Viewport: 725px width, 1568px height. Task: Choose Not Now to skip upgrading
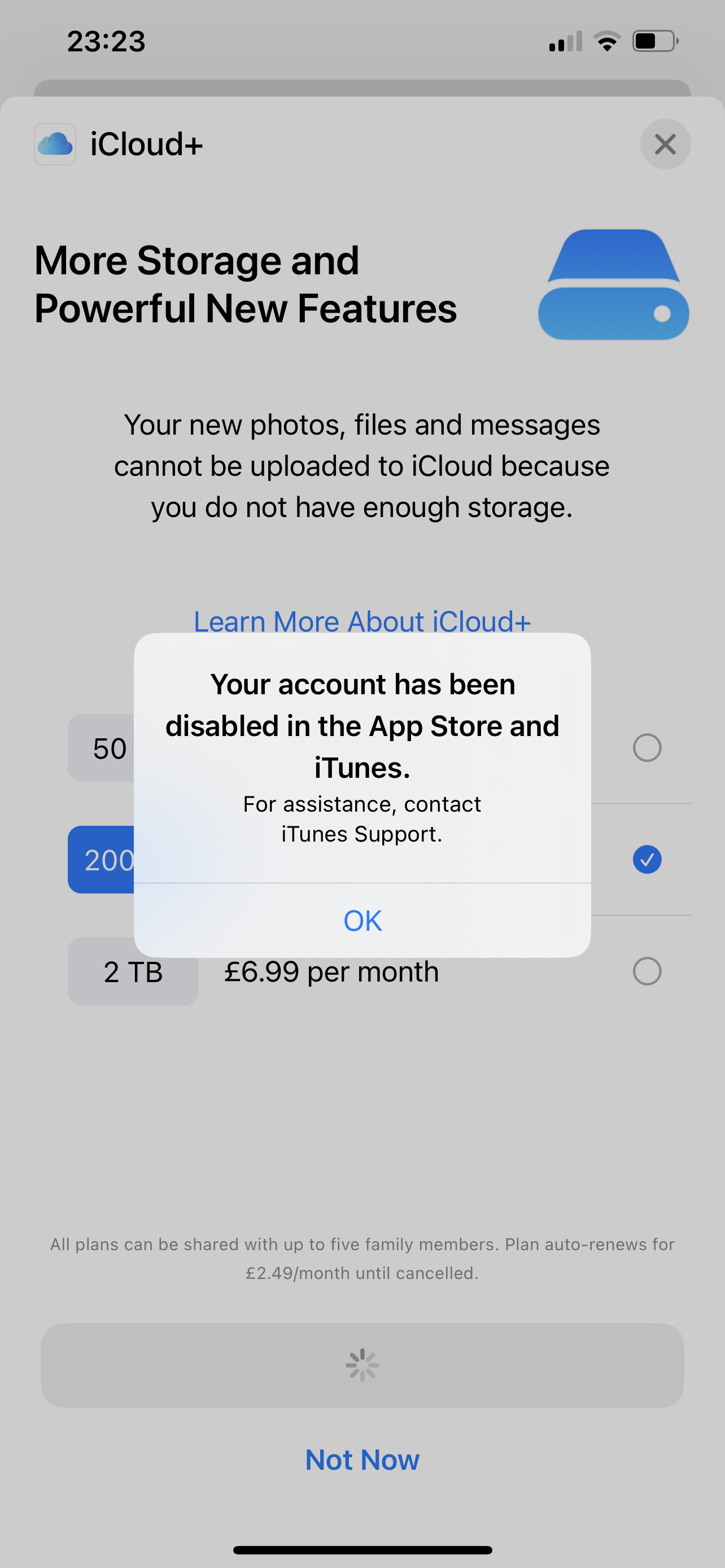tap(362, 1460)
